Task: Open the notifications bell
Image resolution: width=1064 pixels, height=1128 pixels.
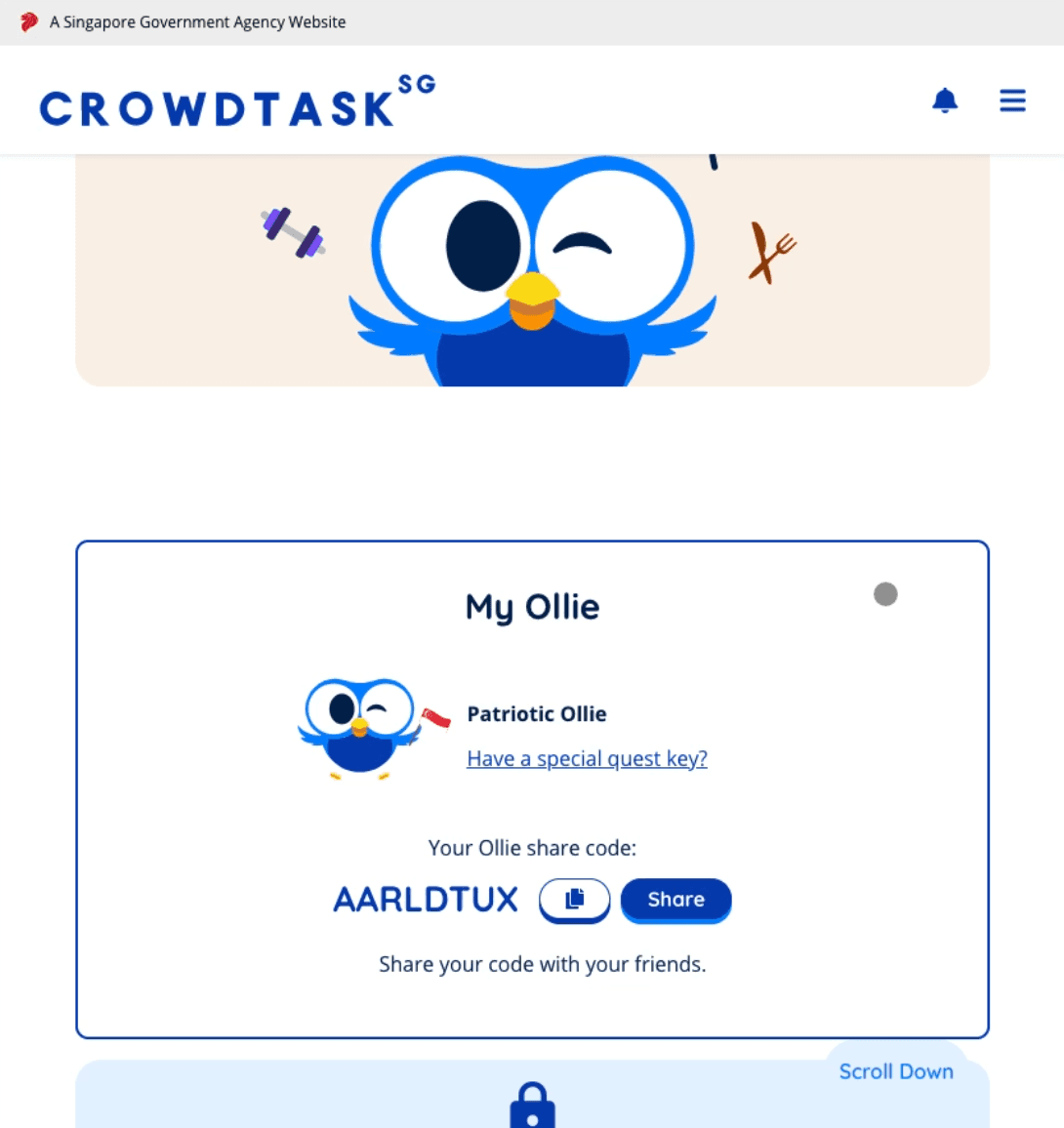Action: (944, 101)
